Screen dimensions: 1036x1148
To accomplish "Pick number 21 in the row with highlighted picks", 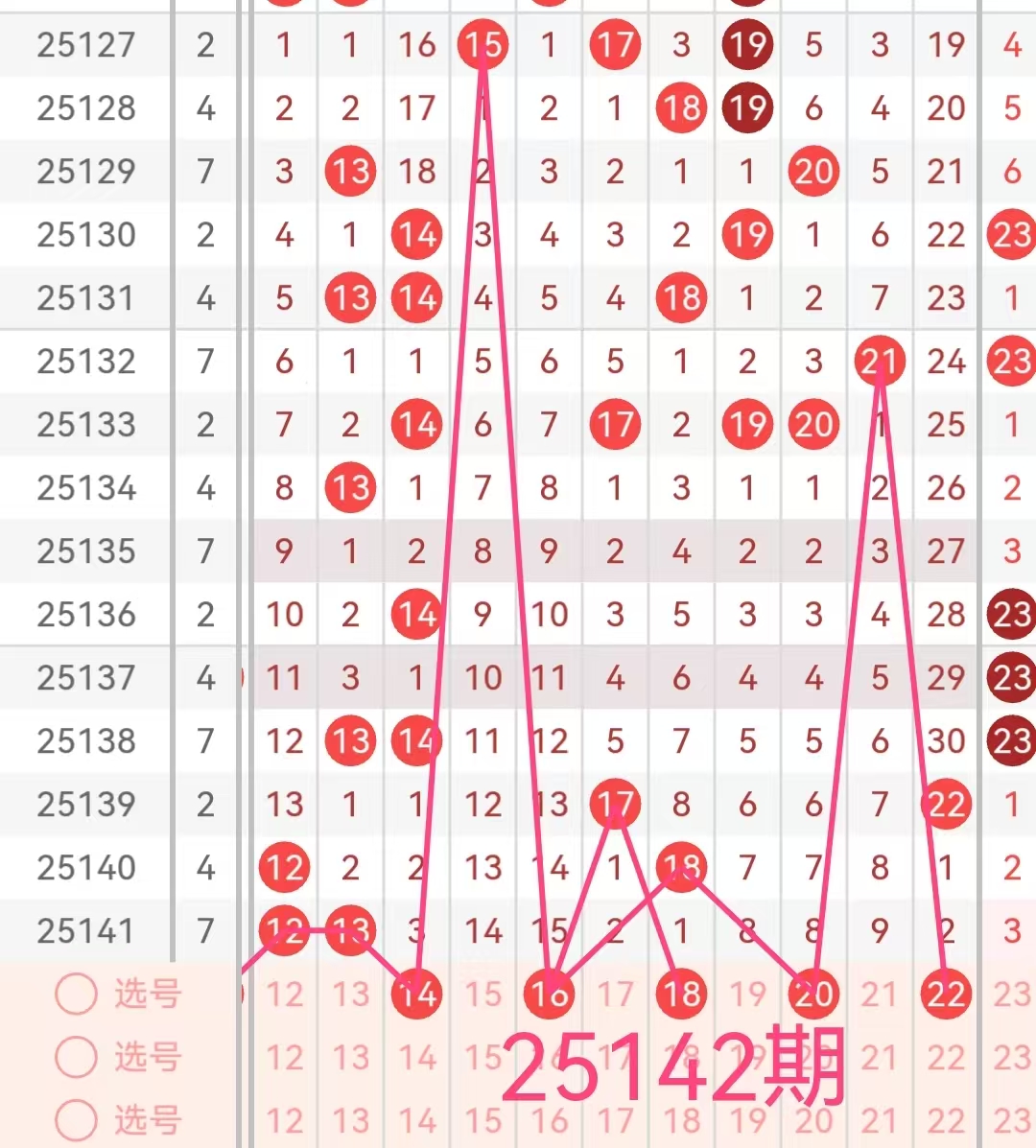I will (x=880, y=995).
